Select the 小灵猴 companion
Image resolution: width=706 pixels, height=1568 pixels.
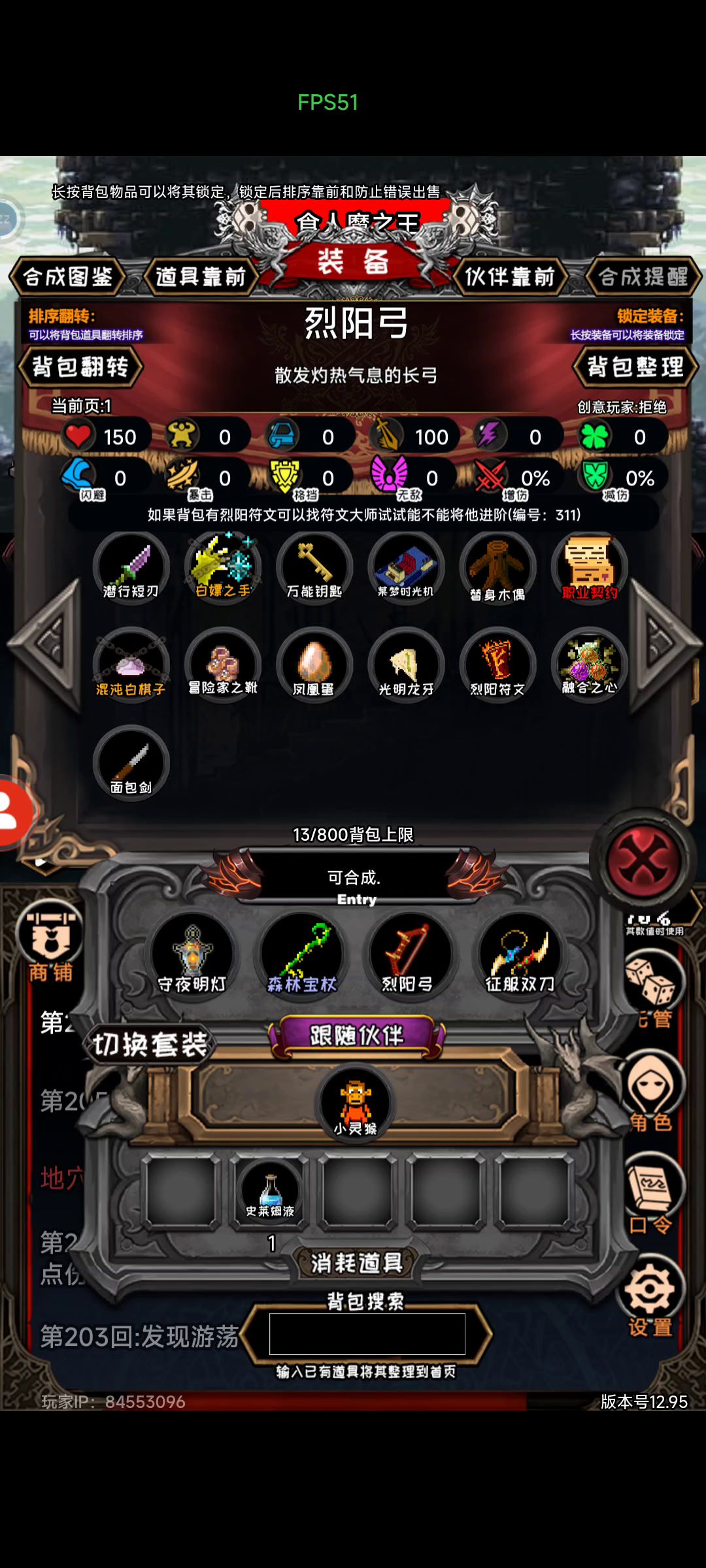coord(355,1103)
